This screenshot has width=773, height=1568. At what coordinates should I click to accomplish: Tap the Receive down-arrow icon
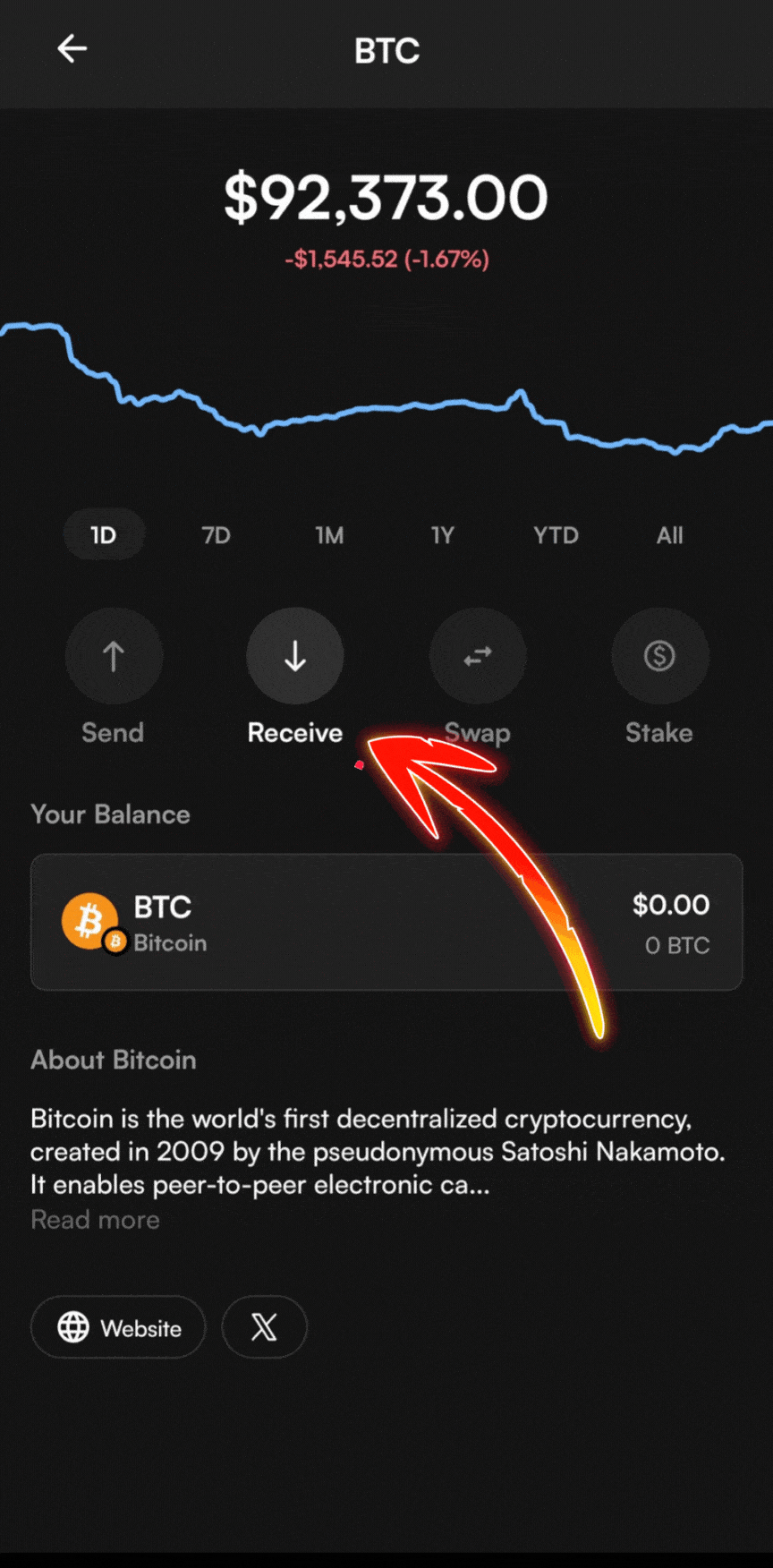pyautogui.click(x=295, y=656)
